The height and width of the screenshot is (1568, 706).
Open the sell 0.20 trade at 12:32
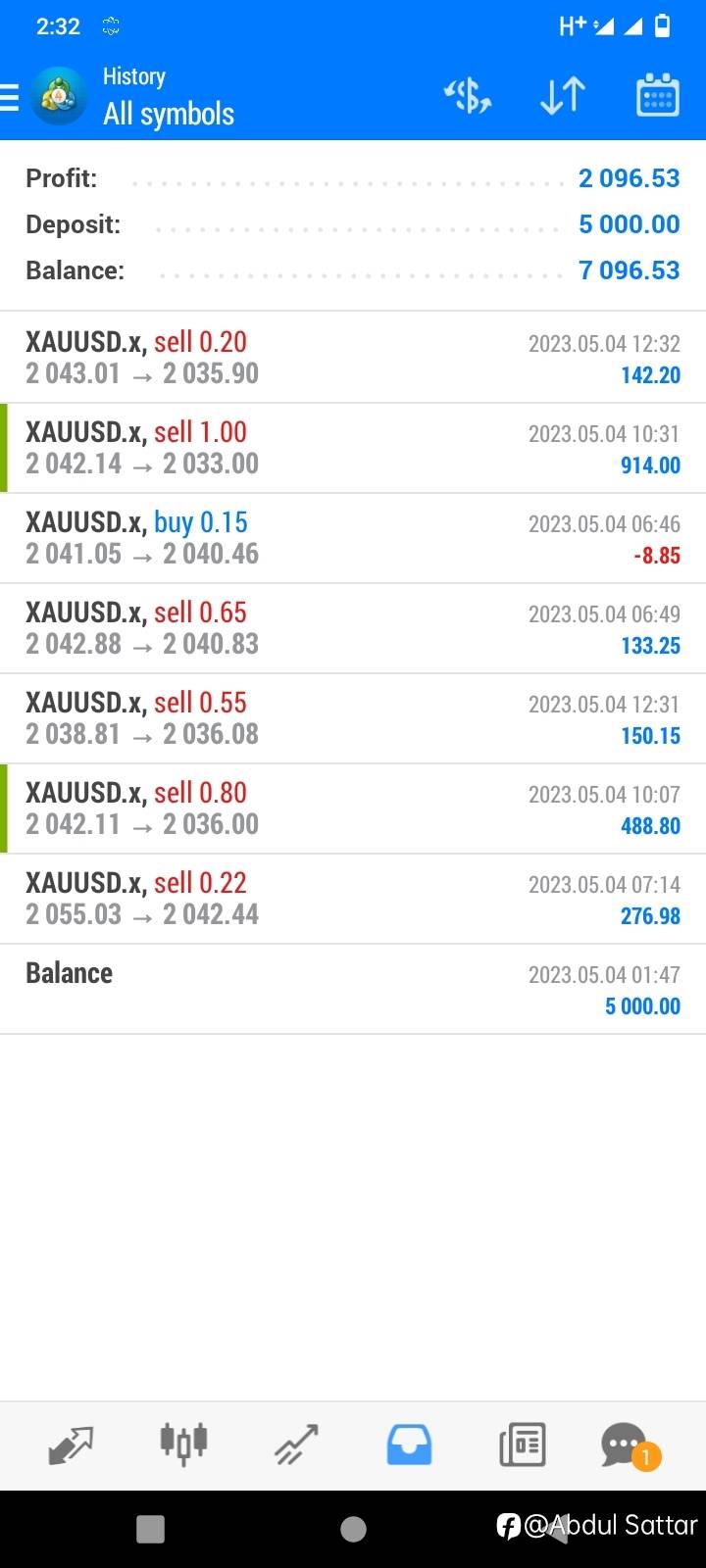pos(353,358)
